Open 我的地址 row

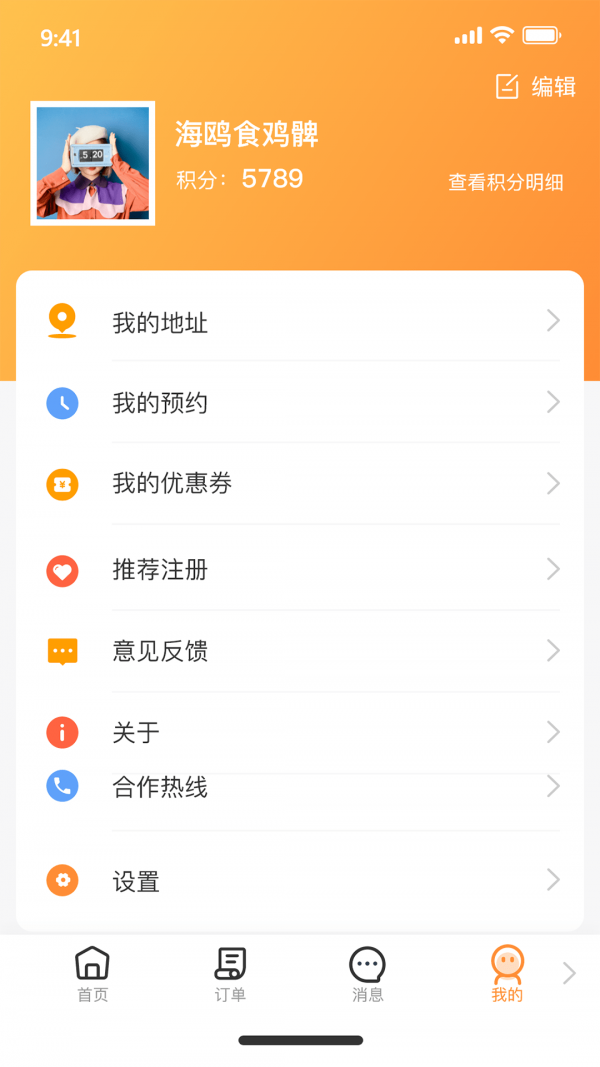coord(300,322)
